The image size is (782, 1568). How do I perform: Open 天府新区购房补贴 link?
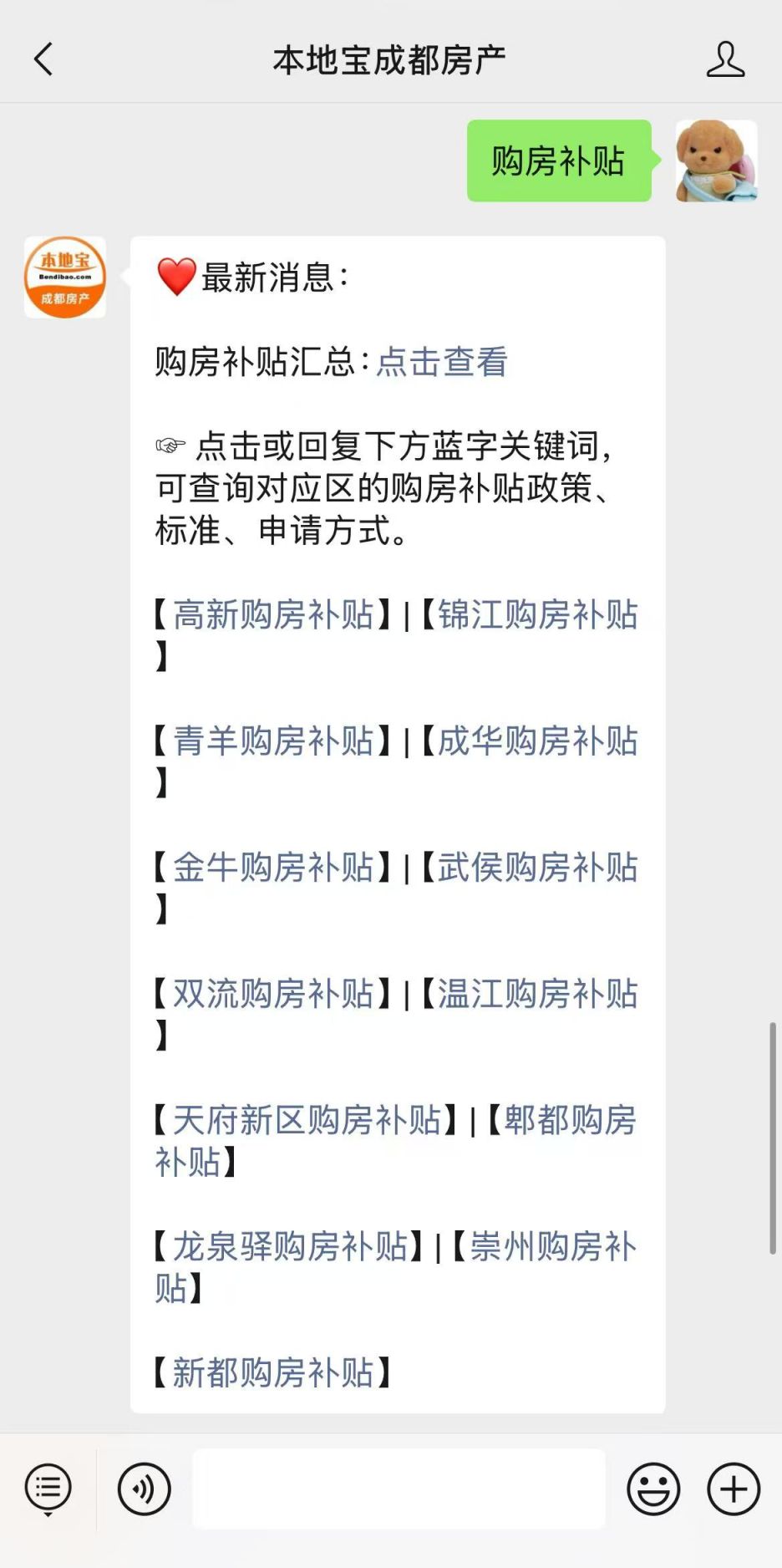307,1120
